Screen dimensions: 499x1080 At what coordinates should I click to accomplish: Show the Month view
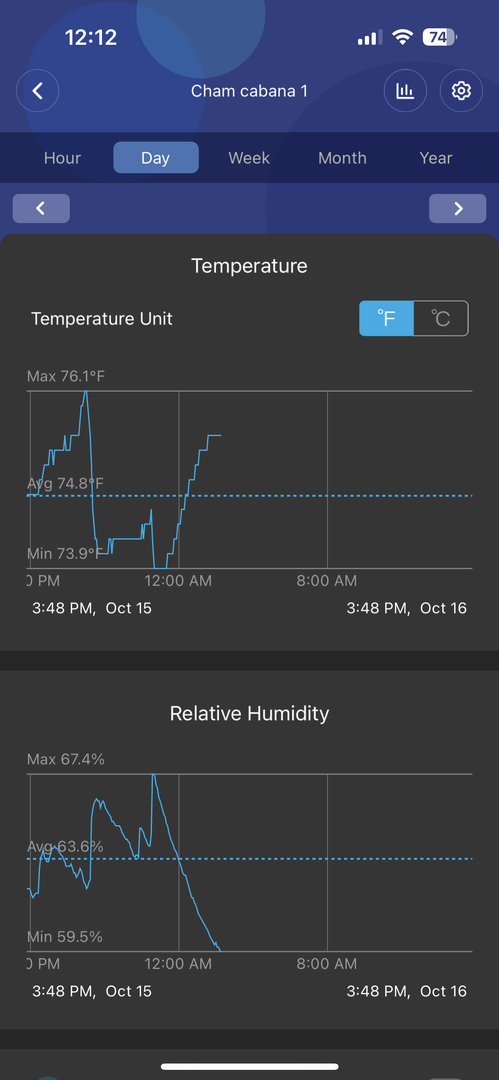pyautogui.click(x=343, y=158)
